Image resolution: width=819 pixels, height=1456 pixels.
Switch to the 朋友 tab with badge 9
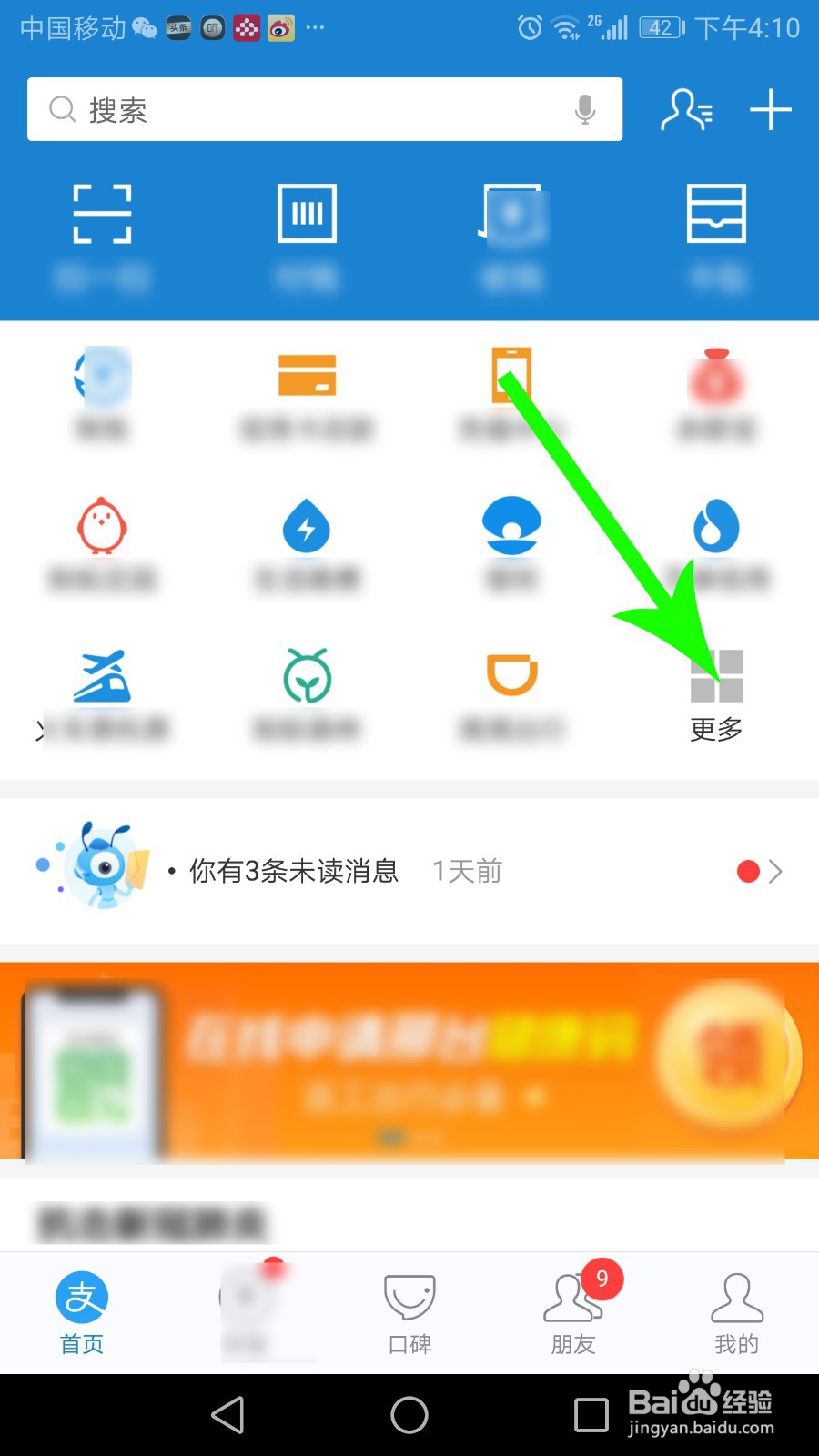[572, 1310]
